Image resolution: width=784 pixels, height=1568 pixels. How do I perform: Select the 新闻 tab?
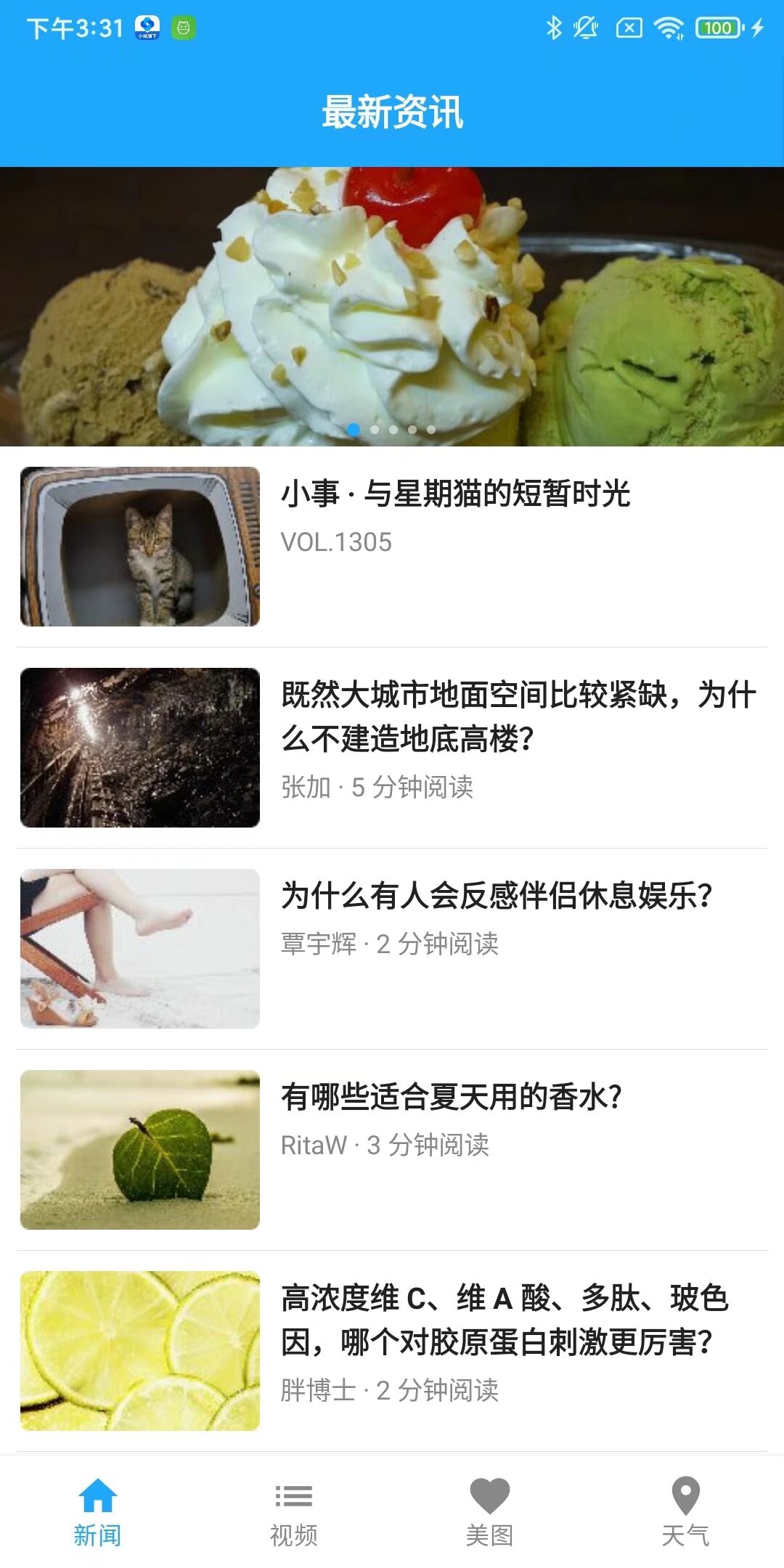pyautogui.click(x=98, y=1513)
